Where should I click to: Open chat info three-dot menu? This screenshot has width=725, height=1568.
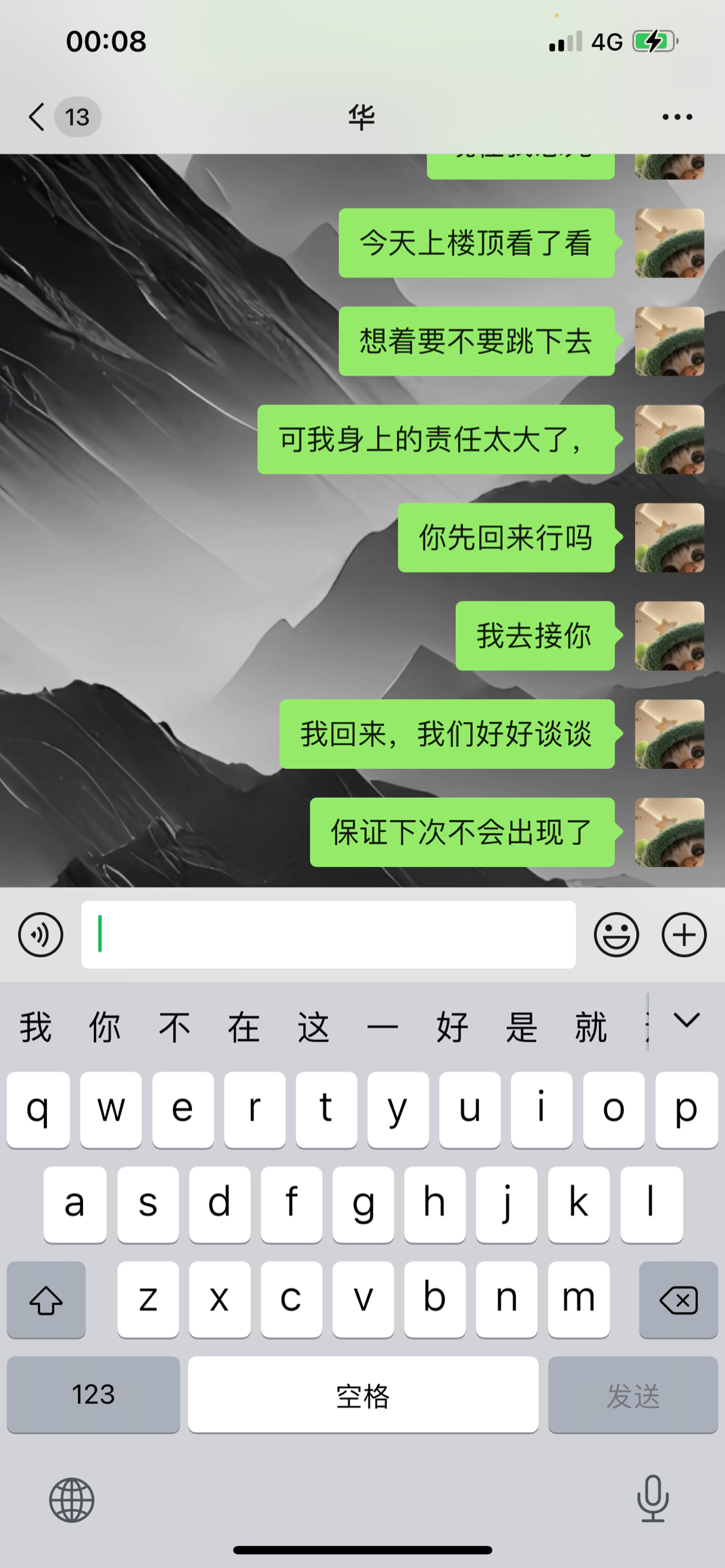677,117
